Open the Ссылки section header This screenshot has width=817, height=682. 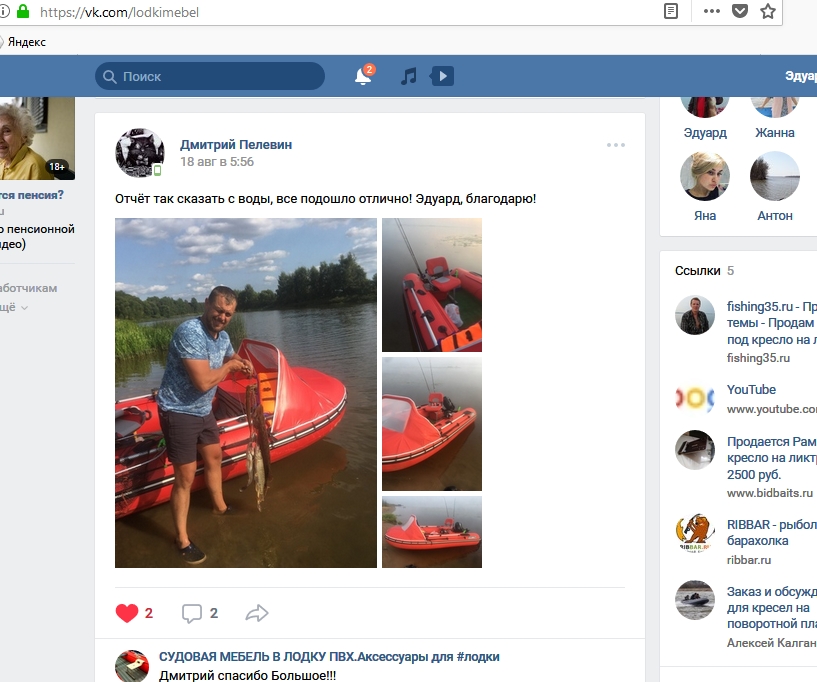coord(697,270)
